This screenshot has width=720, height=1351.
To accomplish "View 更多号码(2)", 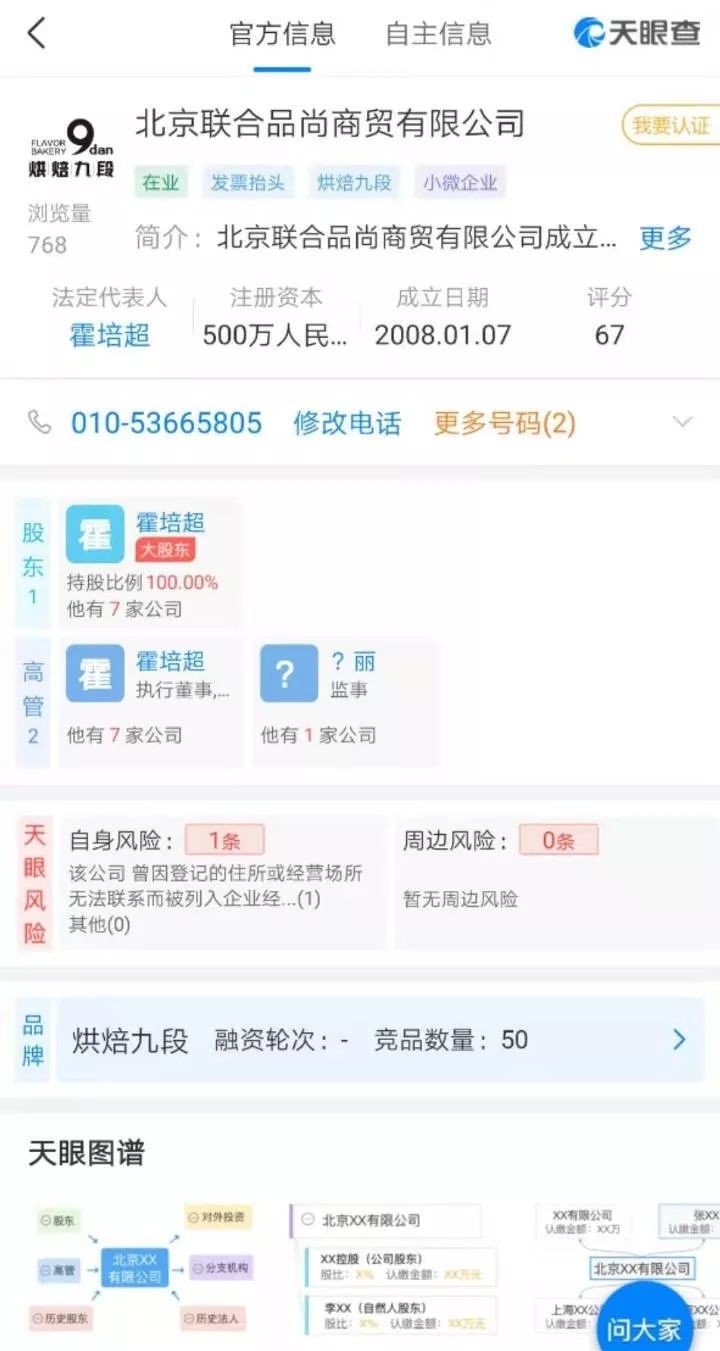I will (504, 423).
